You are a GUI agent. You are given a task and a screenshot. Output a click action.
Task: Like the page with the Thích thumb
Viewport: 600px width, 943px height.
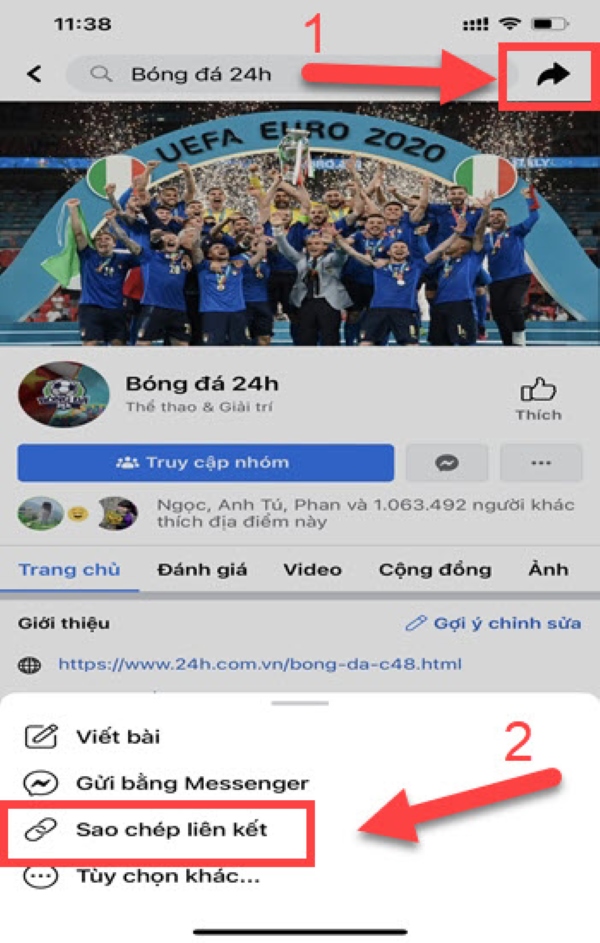pyautogui.click(x=538, y=398)
